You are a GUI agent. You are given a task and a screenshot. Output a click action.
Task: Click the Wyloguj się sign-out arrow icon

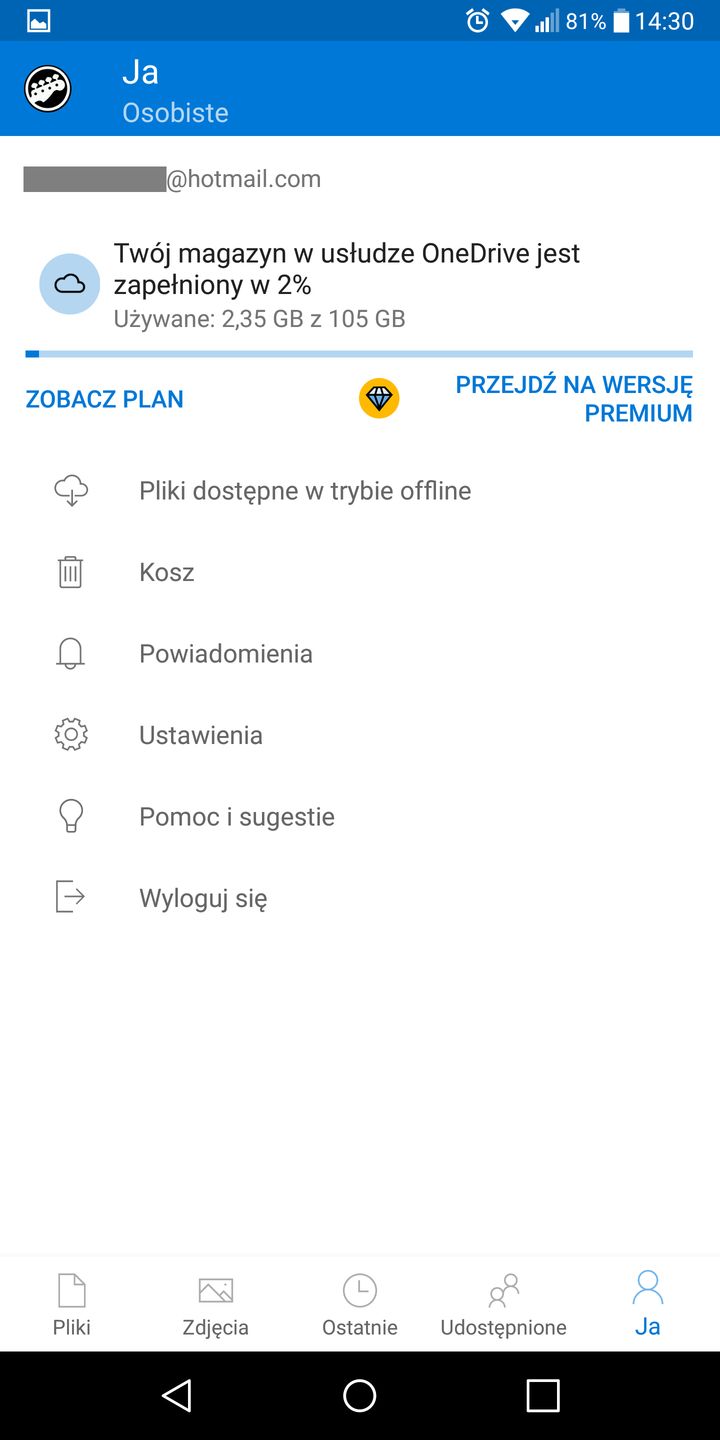click(x=70, y=896)
